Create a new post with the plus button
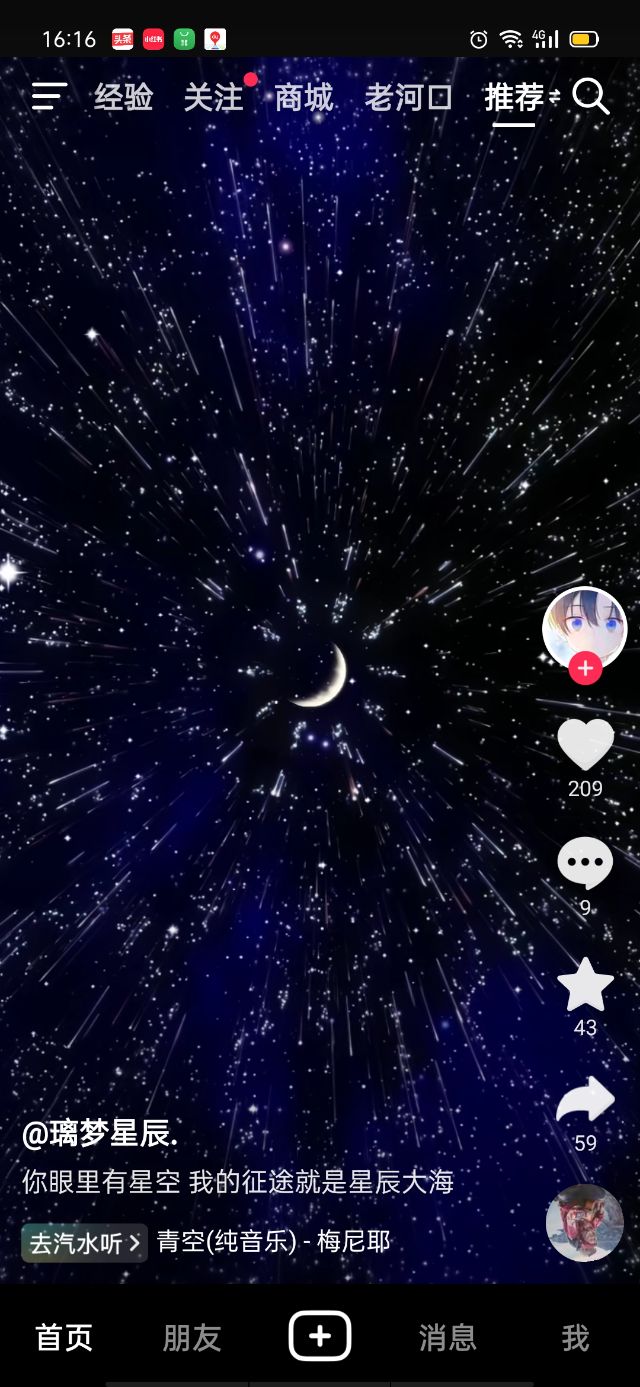Viewport: 640px width, 1387px height. click(x=320, y=1336)
